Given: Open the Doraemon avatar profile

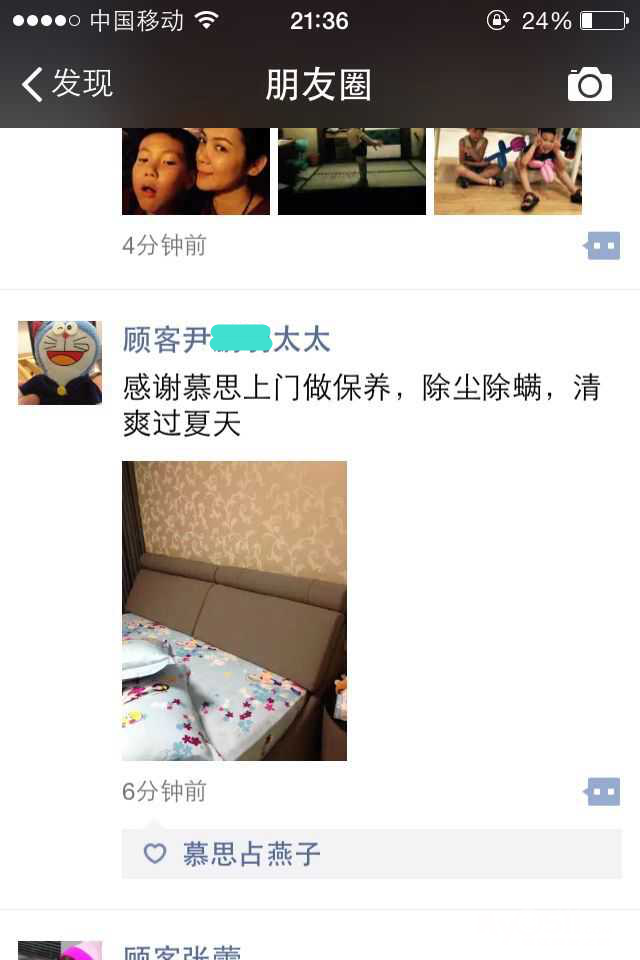Looking at the screenshot, I should (x=60, y=363).
